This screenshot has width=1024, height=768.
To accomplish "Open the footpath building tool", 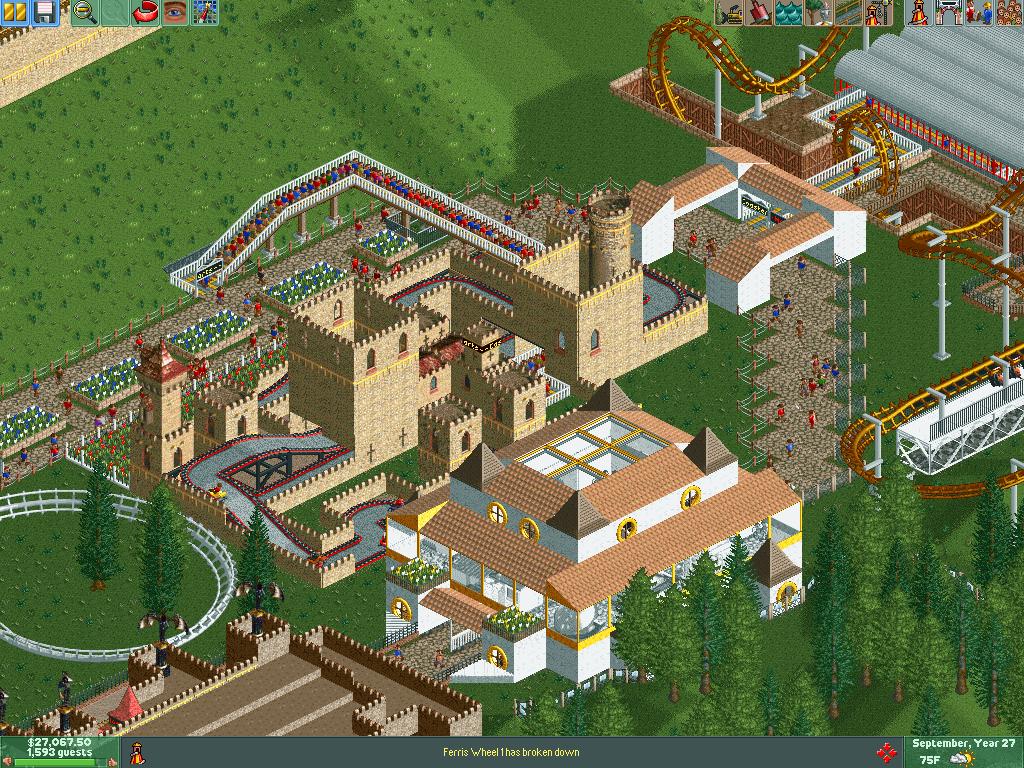I will click(x=848, y=12).
